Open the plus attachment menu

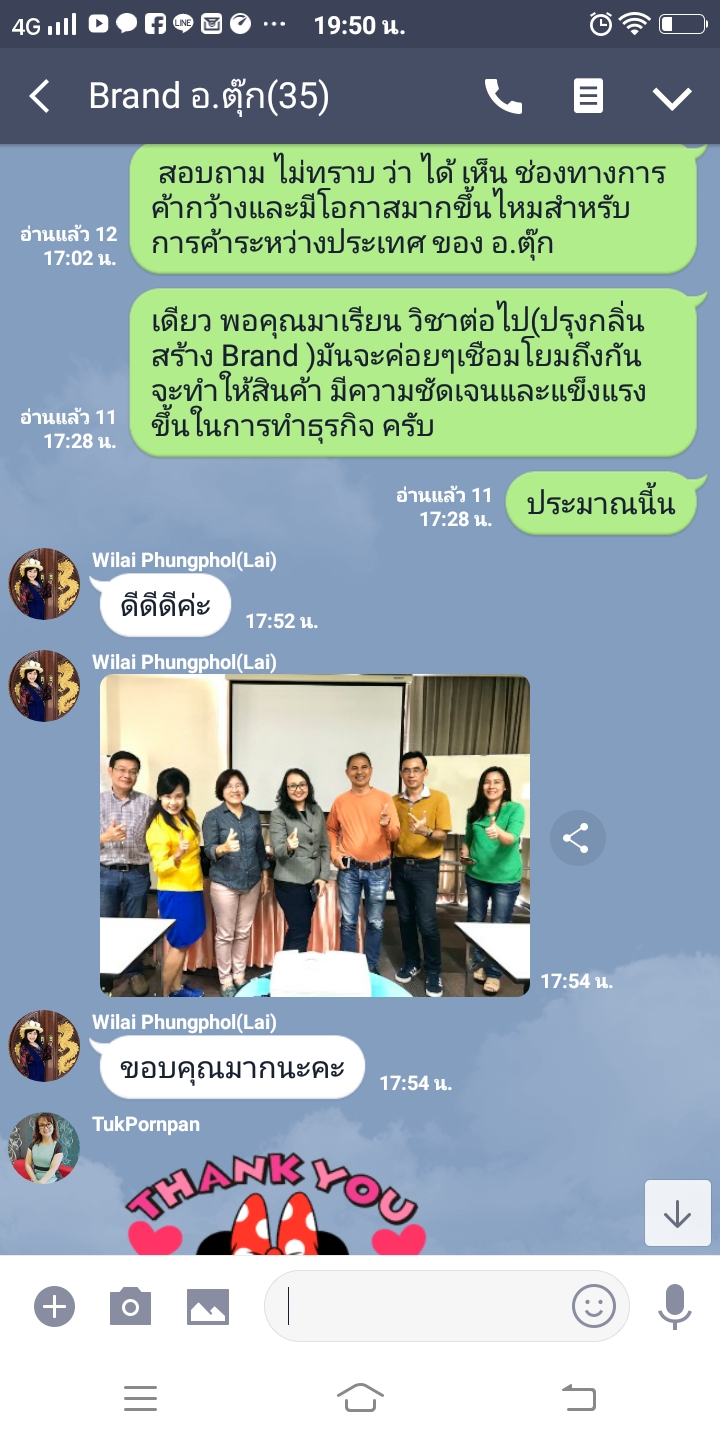click(55, 1306)
